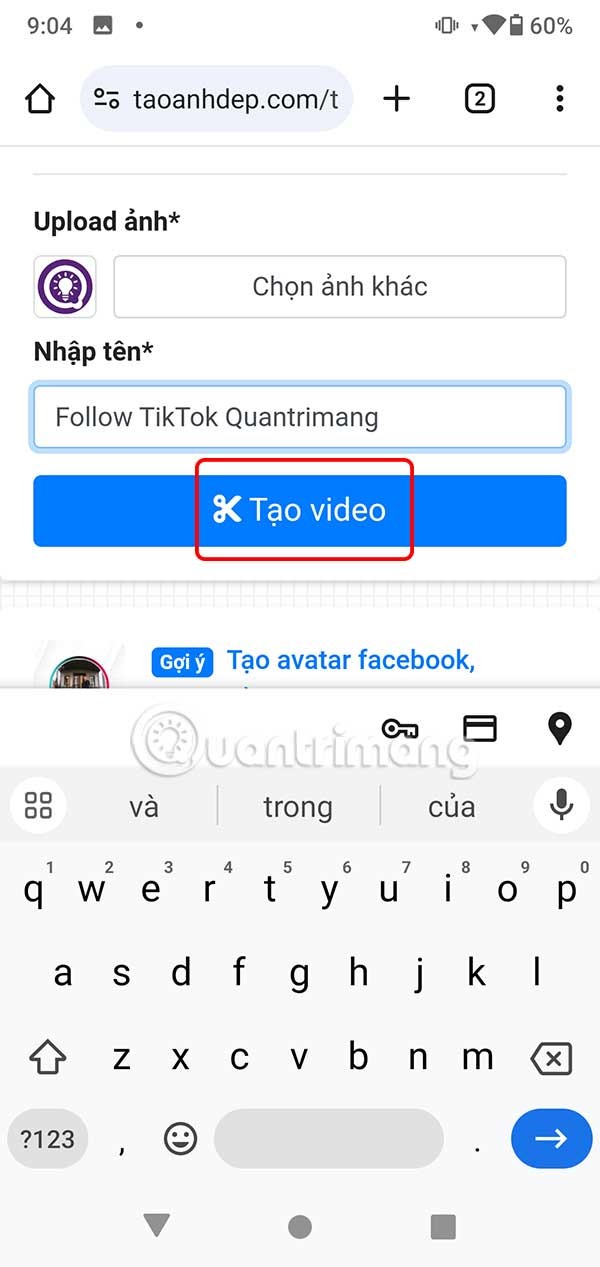Open saved payment methods card icon

point(481,728)
